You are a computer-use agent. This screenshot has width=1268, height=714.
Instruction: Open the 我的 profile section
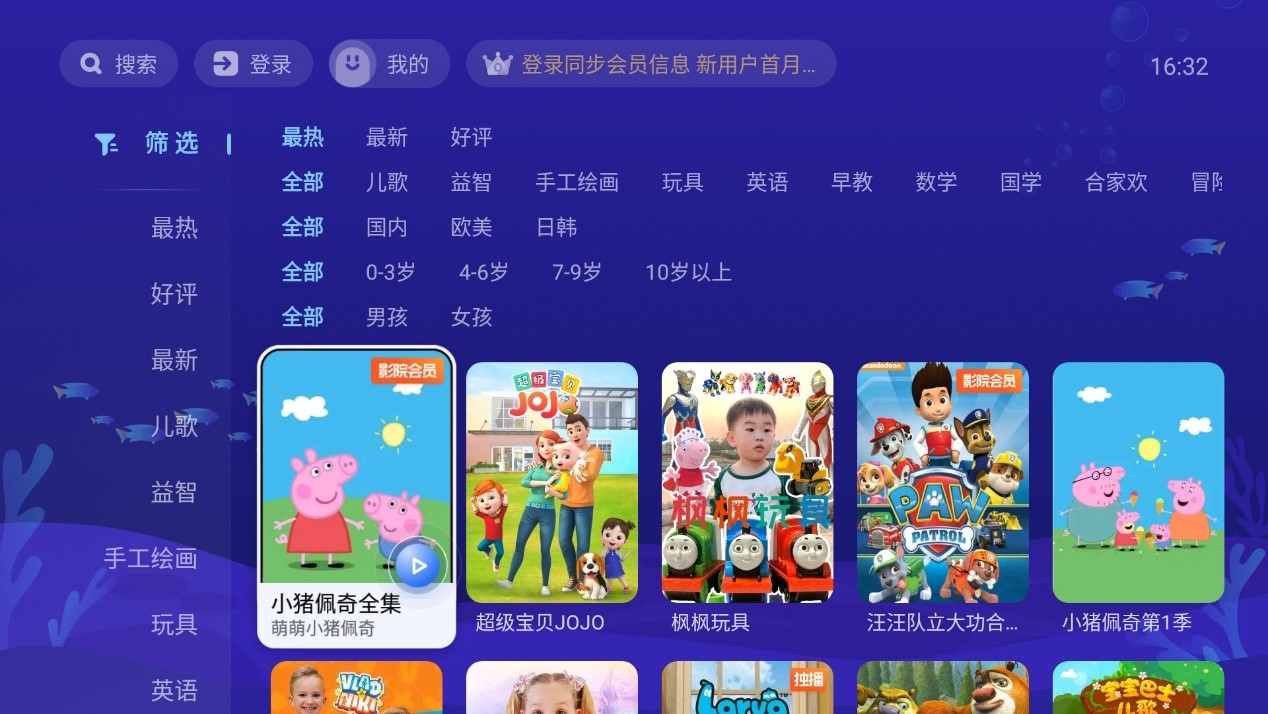pos(389,64)
